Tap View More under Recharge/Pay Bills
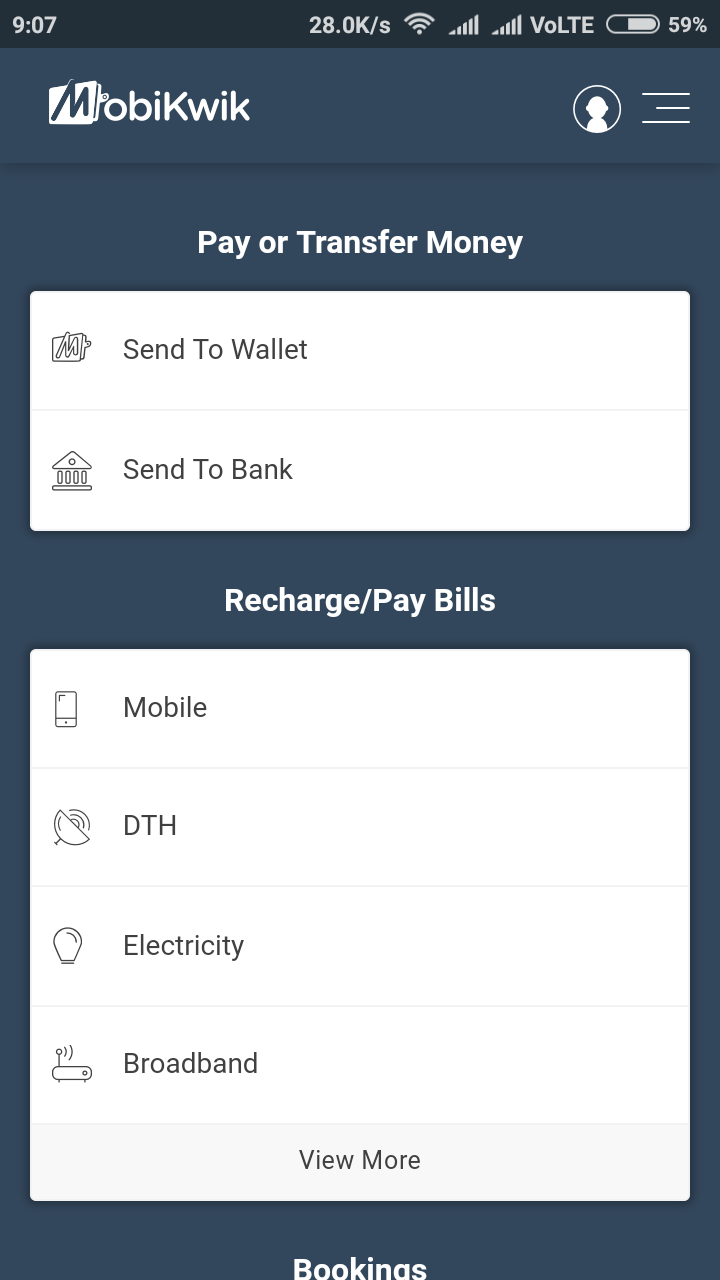Viewport: 720px width, 1280px height. [x=360, y=1160]
